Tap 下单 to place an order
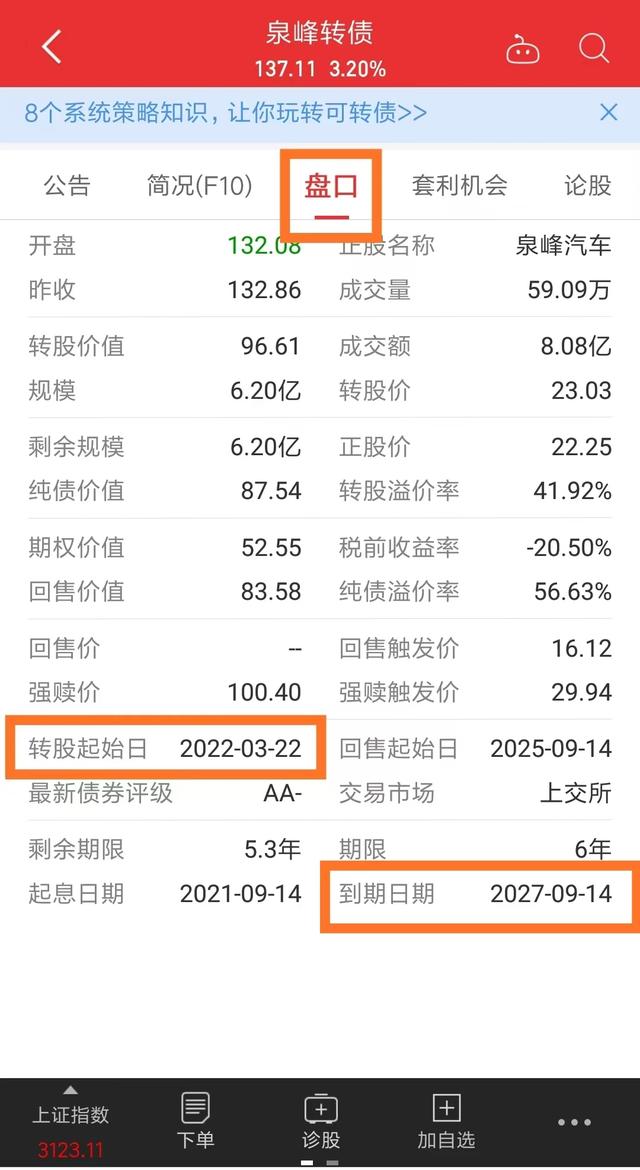Image resolution: width=640 pixels, height=1170 pixels. [195, 1121]
